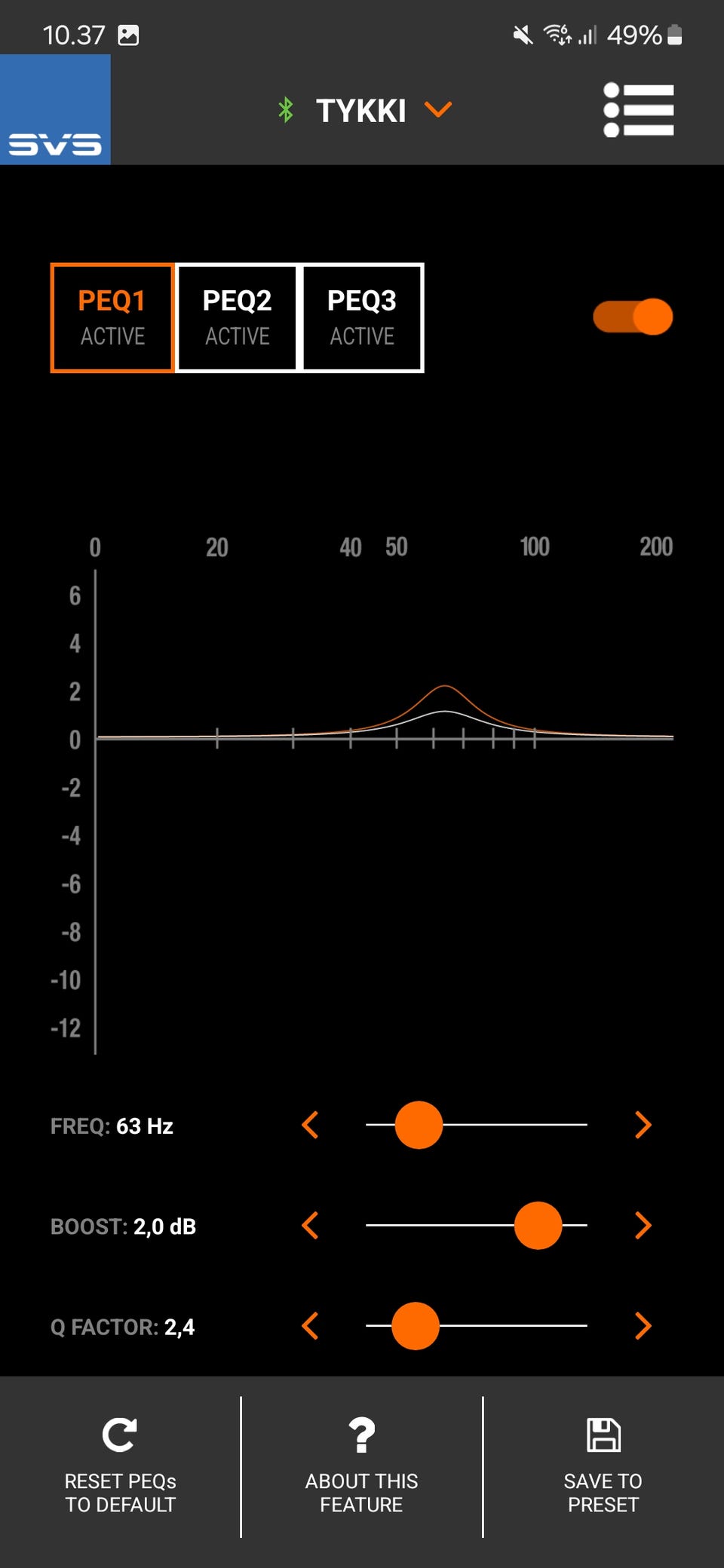Toggle the PEQ active switch off

(x=633, y=317)
